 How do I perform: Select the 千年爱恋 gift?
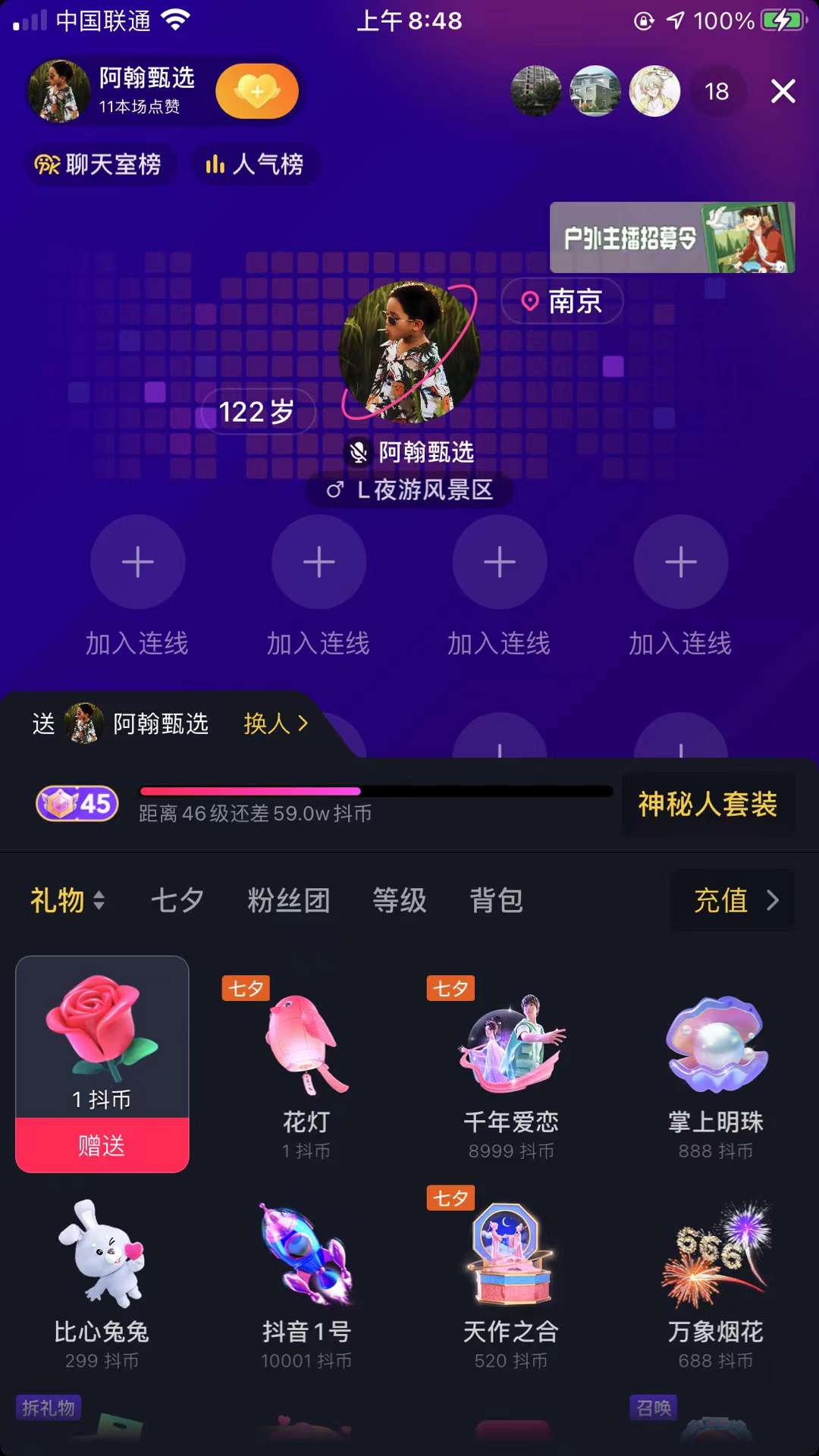(x=511, y=1069)
